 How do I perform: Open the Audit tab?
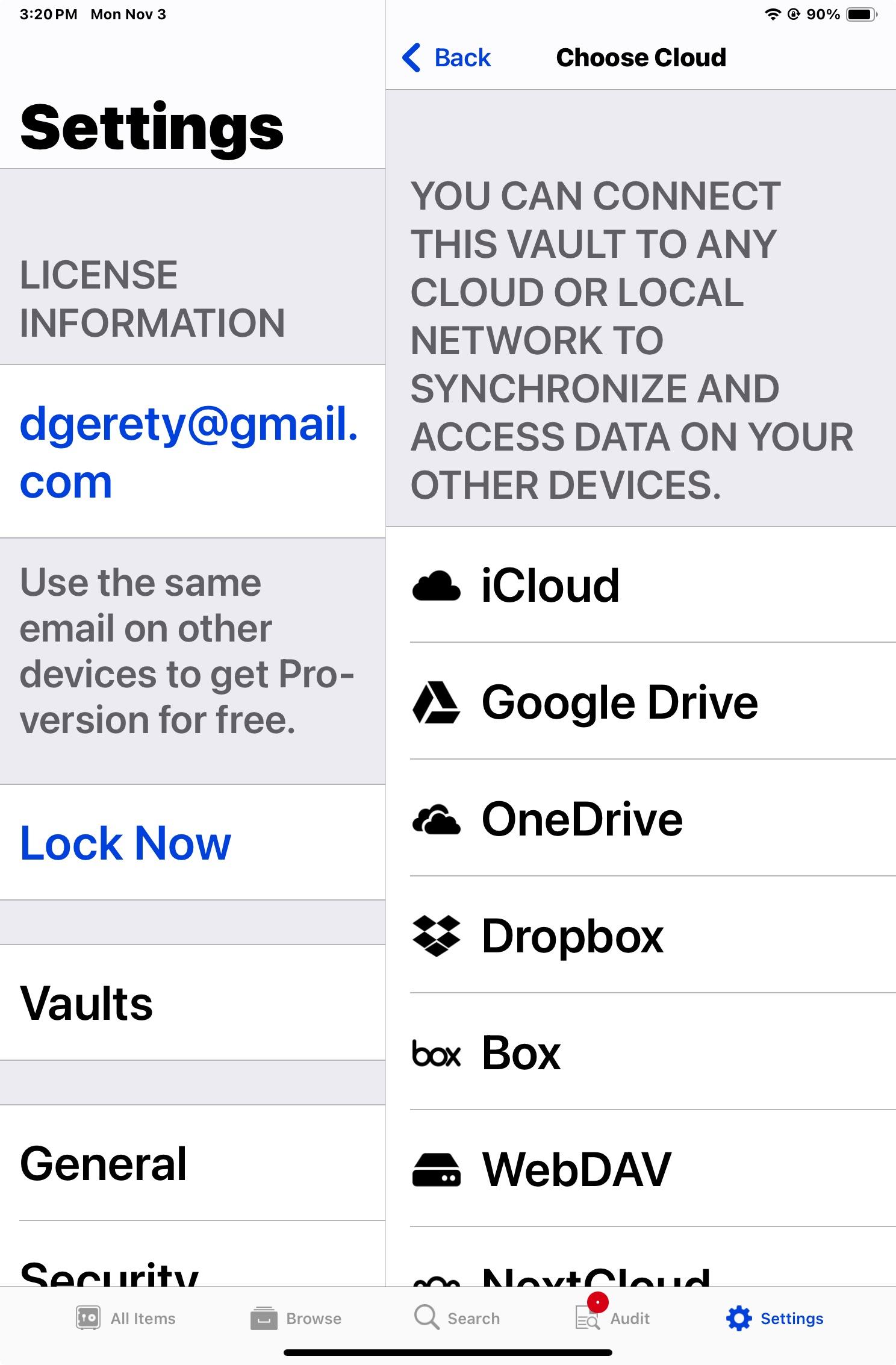point(612,1319)
